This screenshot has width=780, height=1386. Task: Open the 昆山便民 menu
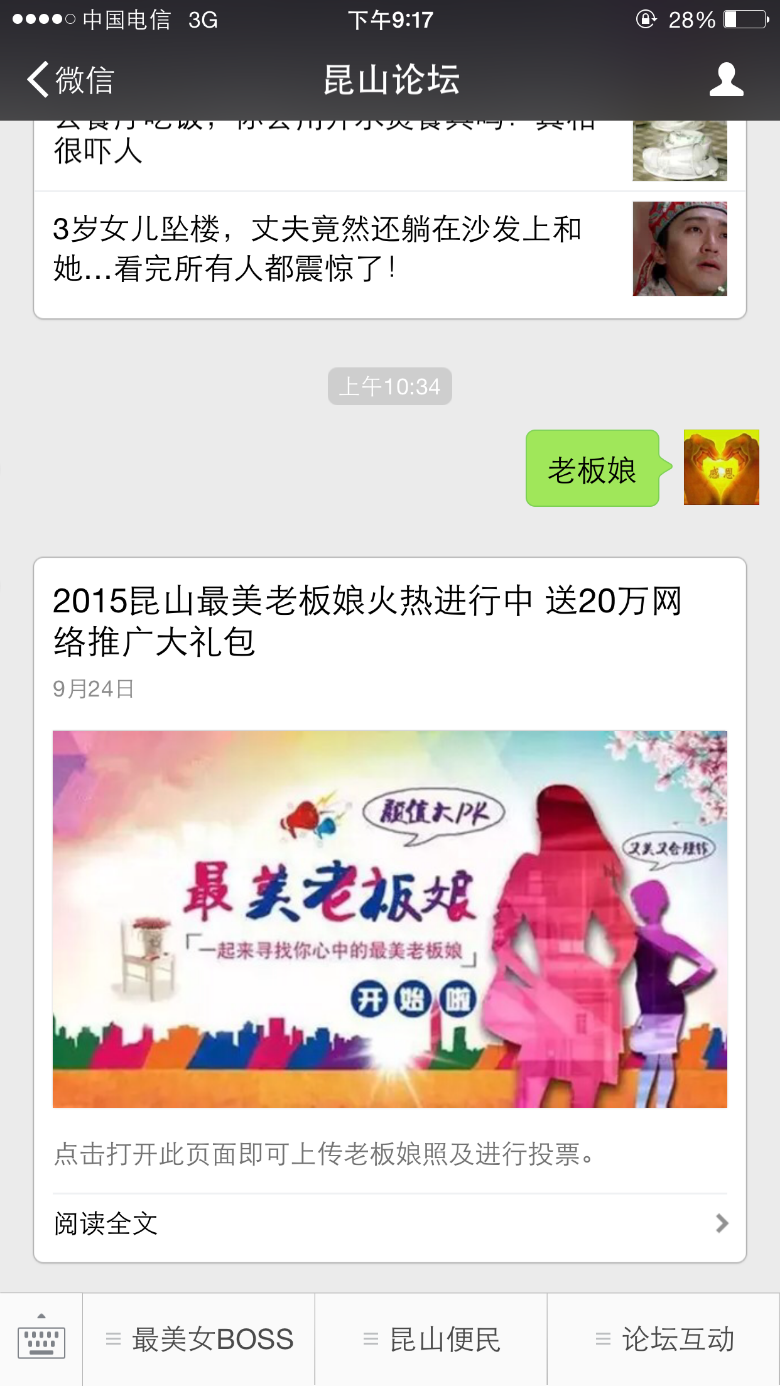(431, 1340)
